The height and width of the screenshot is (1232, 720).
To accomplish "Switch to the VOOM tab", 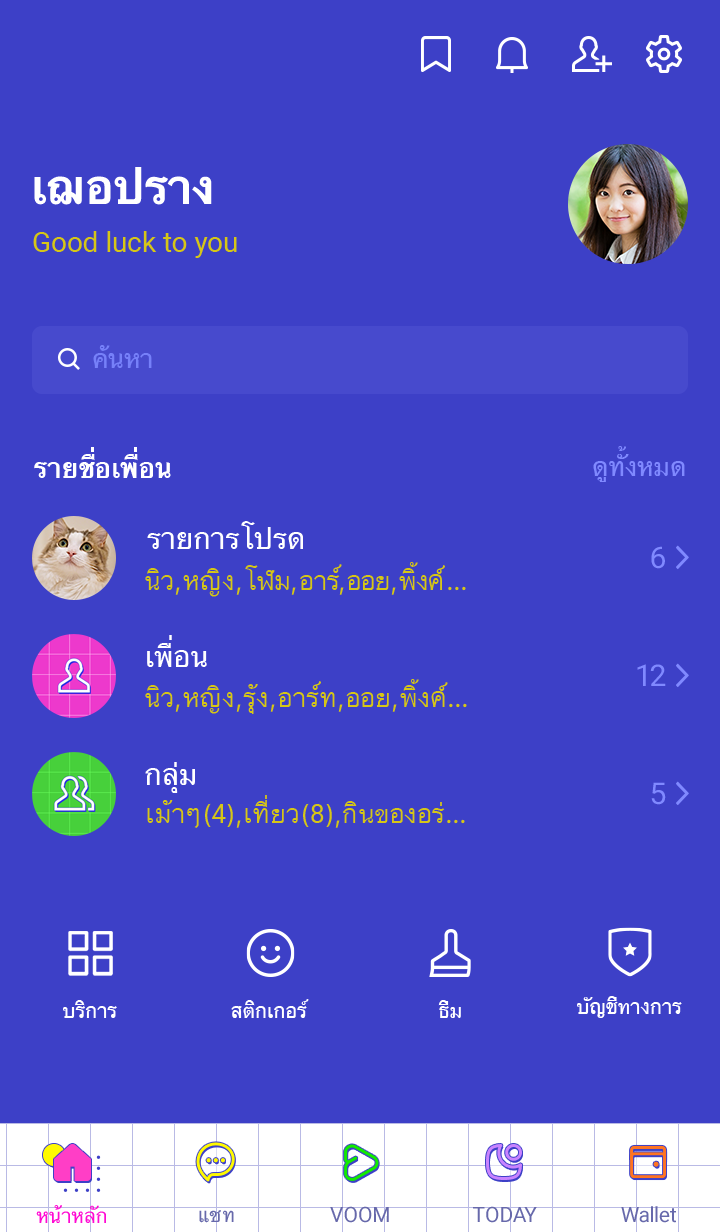I will click(x=360, y=1180).
